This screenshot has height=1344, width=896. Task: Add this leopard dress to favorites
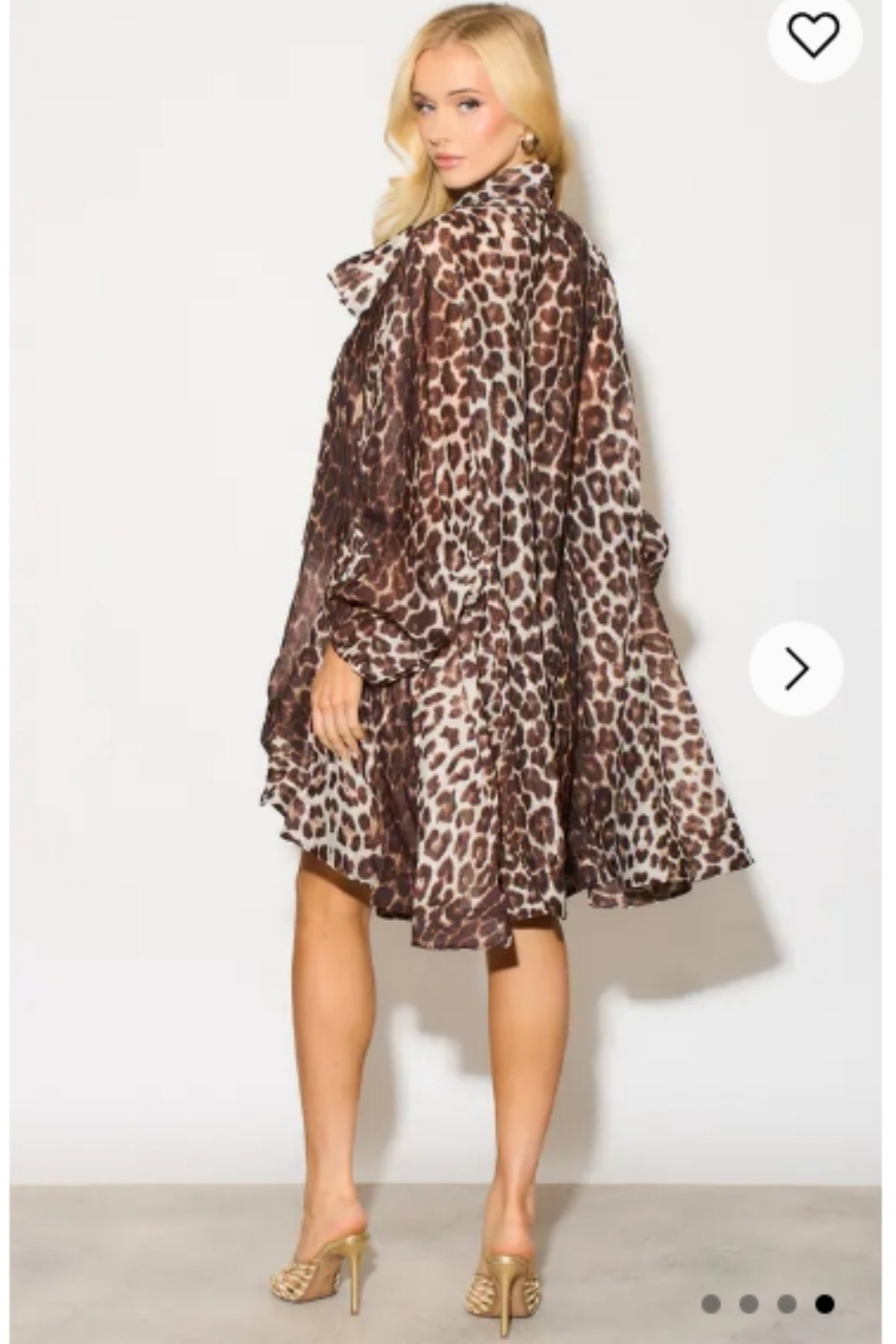(x=814, y=36)
